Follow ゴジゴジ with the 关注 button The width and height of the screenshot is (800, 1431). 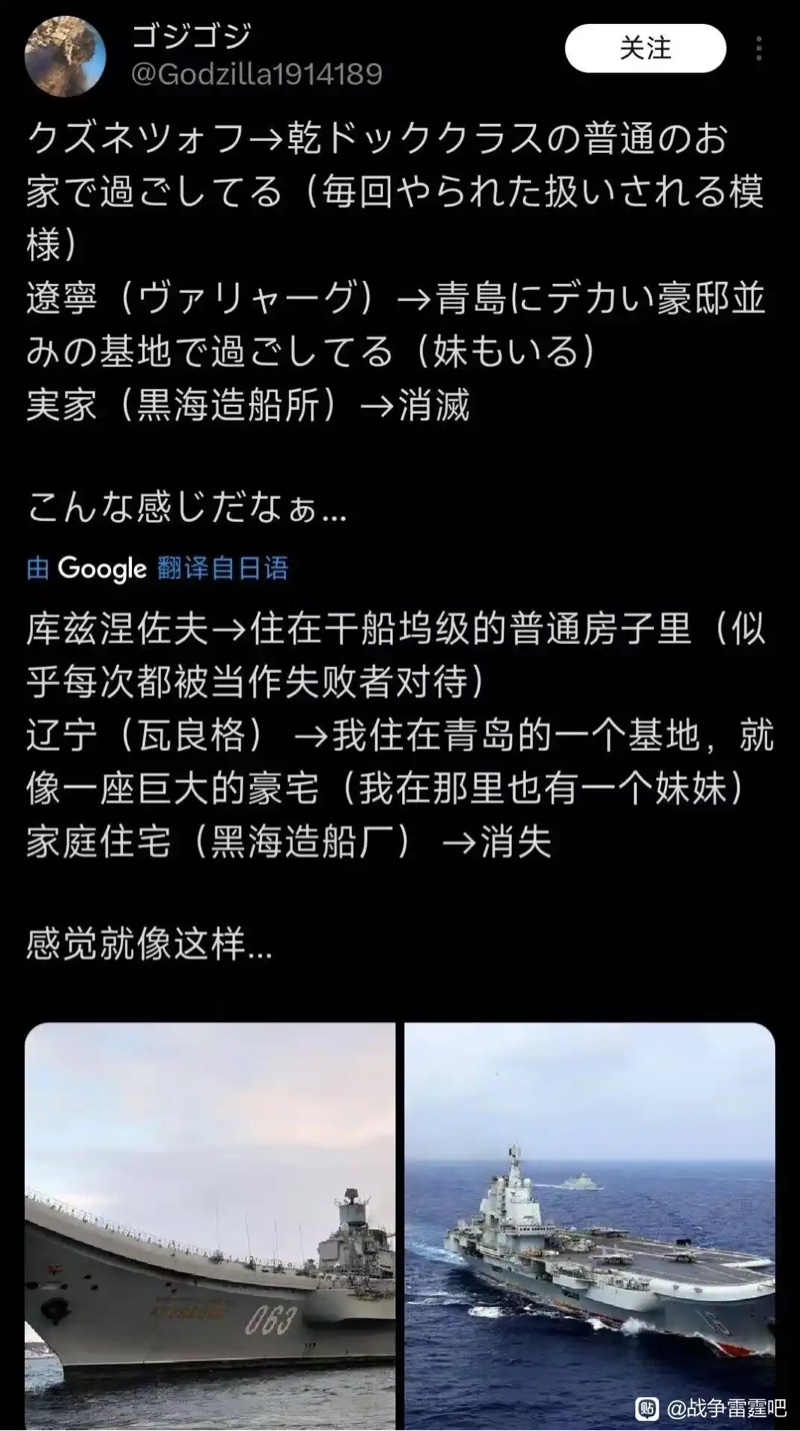coord(645,48)
